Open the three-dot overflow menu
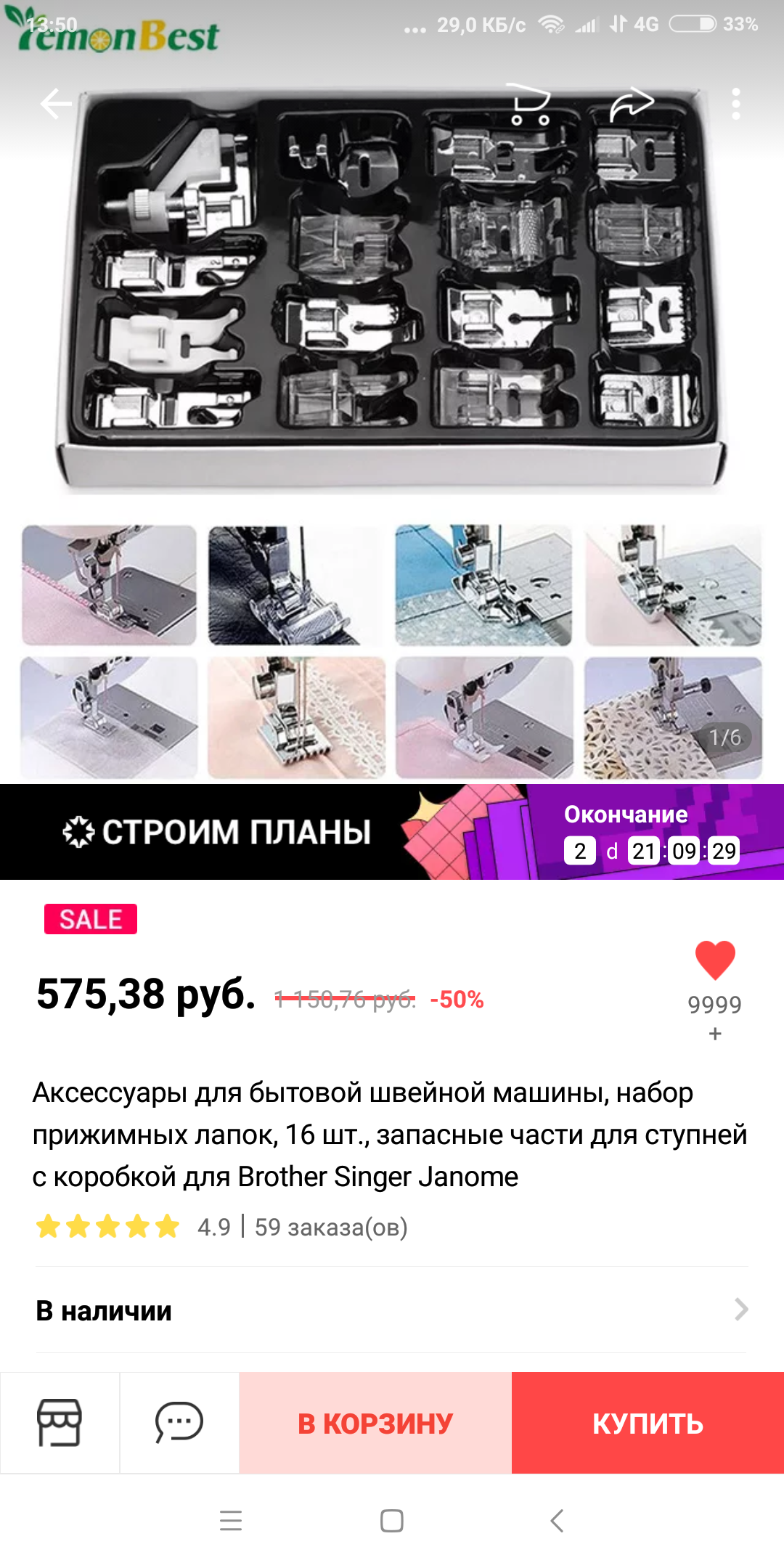Image resolution: width=784 pixels, height=1568 pixels. (x=736, y=104)
